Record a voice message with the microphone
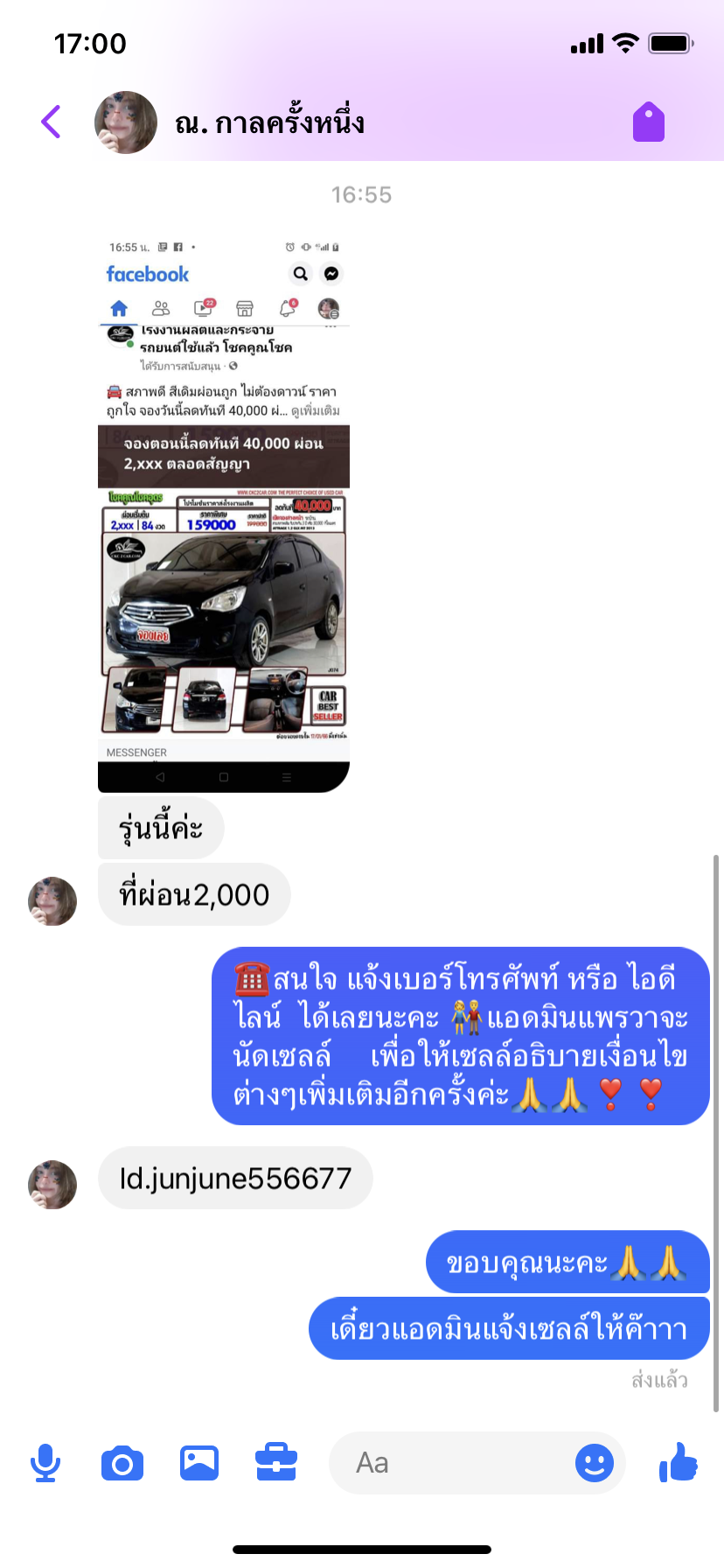Viewport: 724px width, 1568px height. [45, 1463]
